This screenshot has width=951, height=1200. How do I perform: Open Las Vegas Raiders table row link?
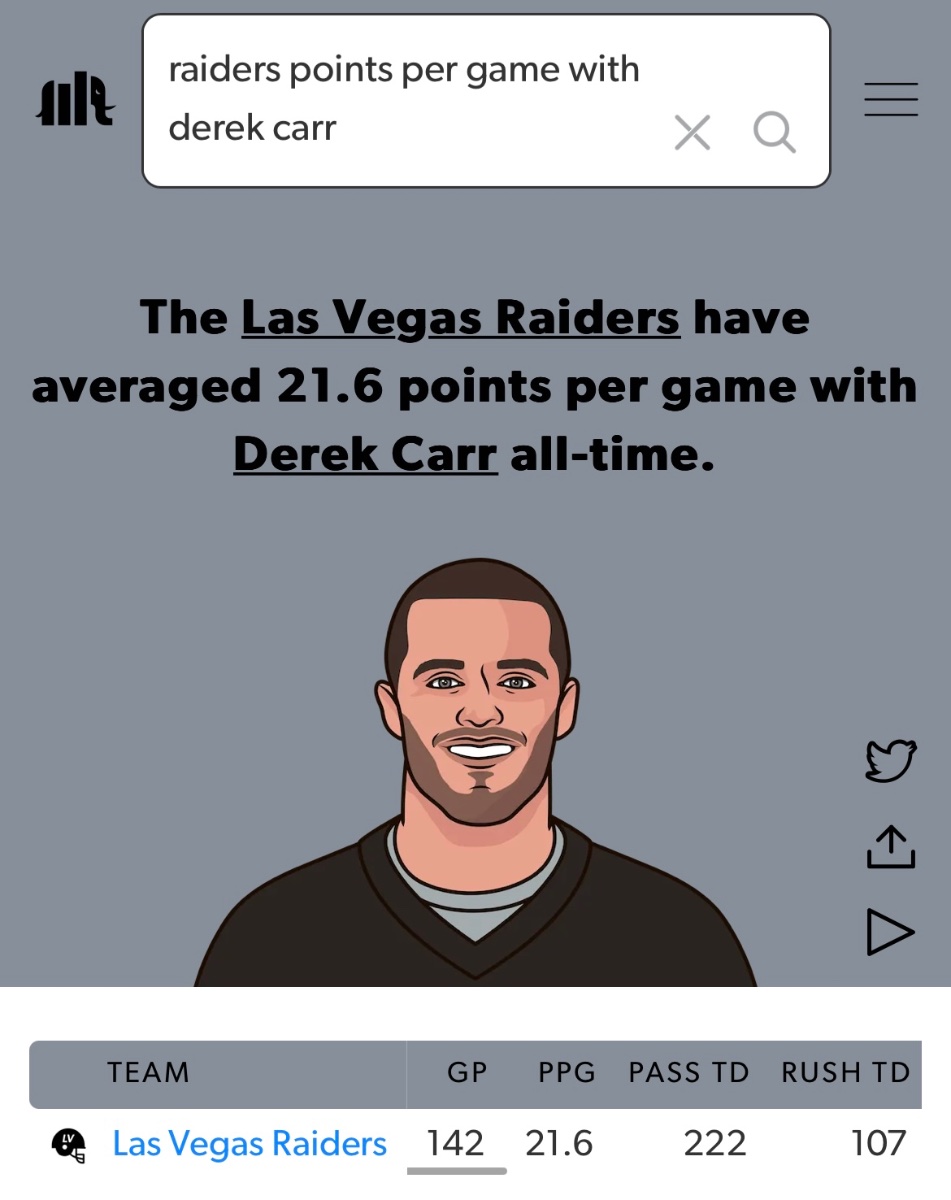point(249,1143)
